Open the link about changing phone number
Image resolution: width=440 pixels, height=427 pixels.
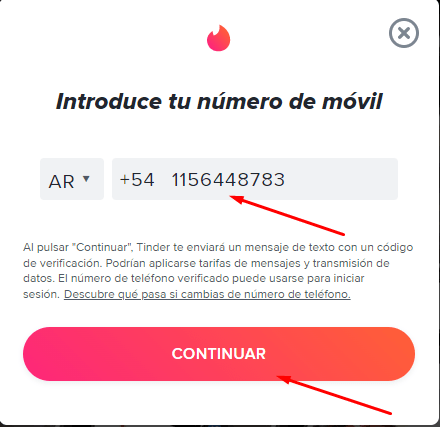pos(207,294)
